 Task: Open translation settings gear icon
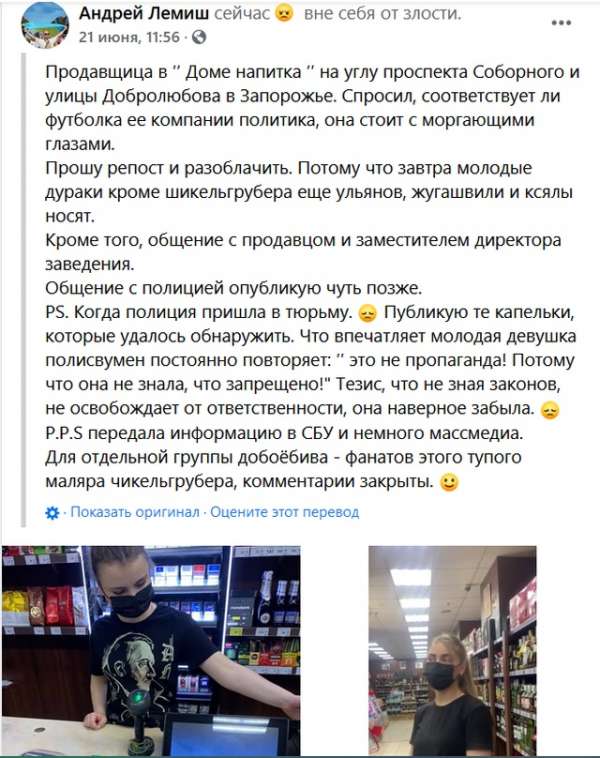click(x=53, y=512)
